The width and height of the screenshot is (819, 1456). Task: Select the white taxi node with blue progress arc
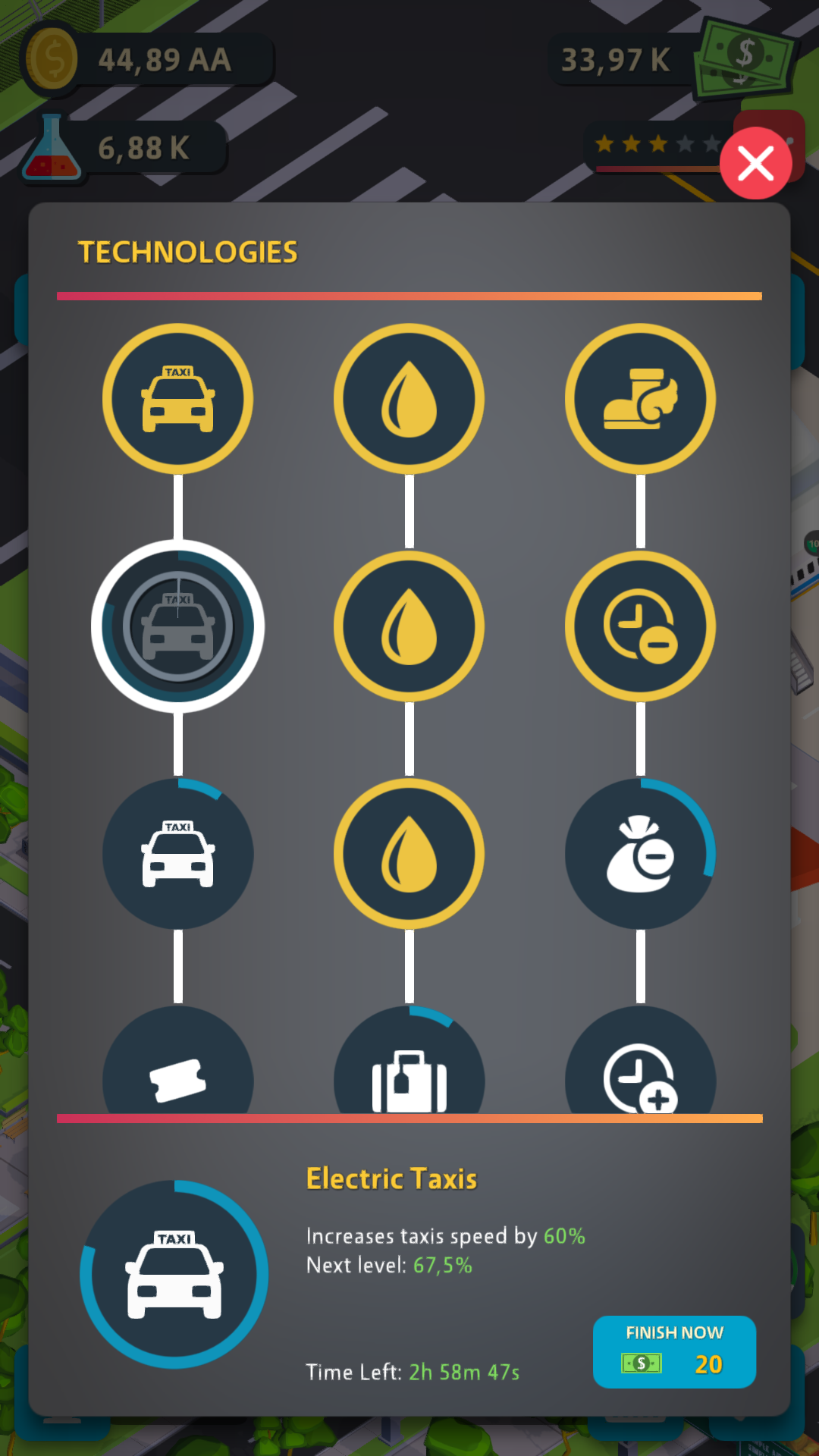pos(178,854)
